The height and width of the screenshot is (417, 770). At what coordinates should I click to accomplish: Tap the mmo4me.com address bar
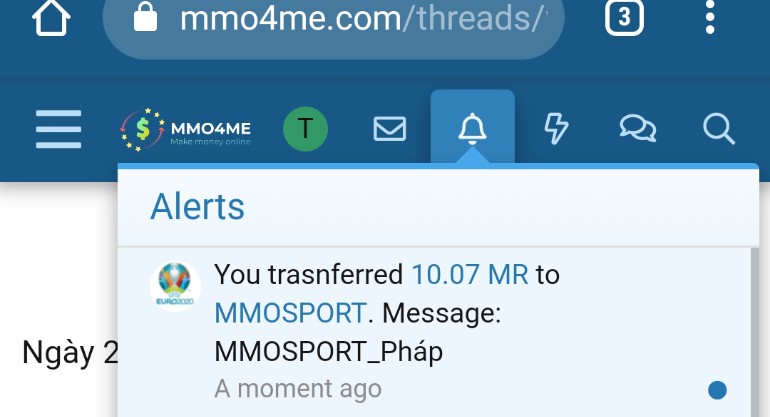340,20
